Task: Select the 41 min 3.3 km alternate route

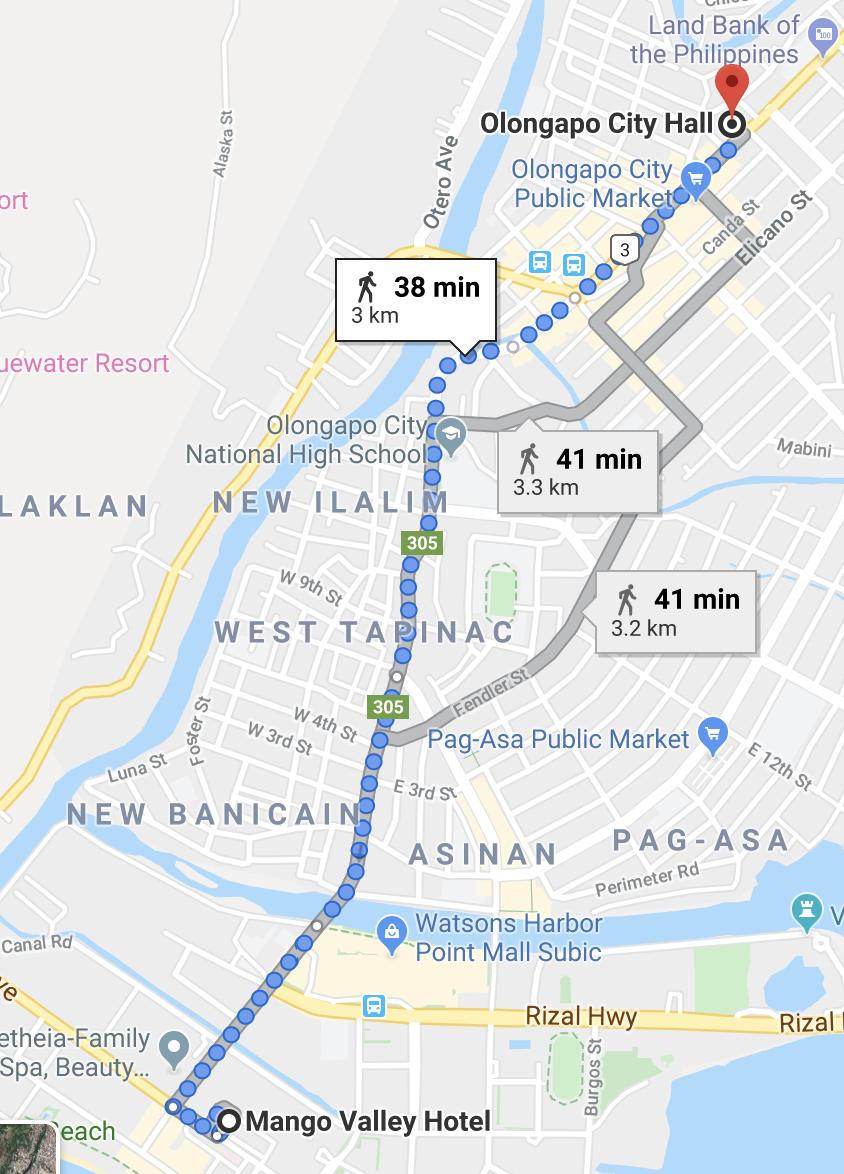Action: tap(577, 471)
